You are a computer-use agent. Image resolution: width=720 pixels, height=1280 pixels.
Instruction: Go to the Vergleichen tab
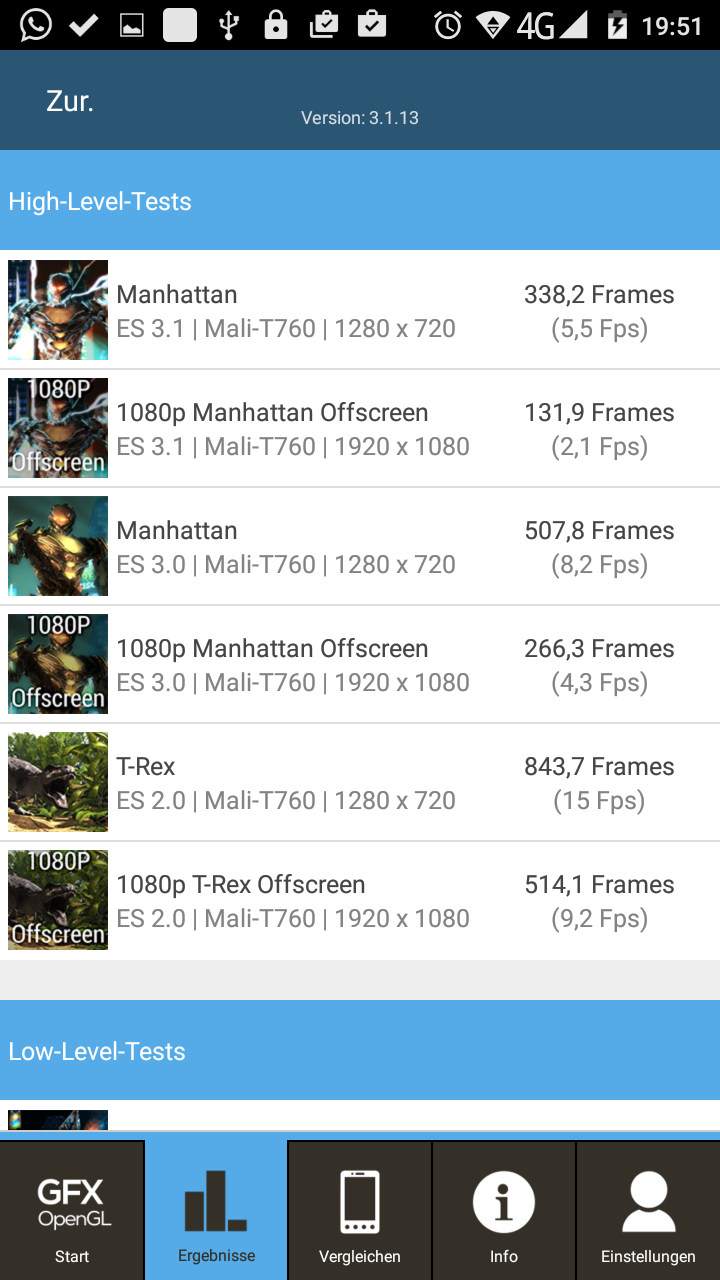pyautogui.click(x=360, y=1210)
